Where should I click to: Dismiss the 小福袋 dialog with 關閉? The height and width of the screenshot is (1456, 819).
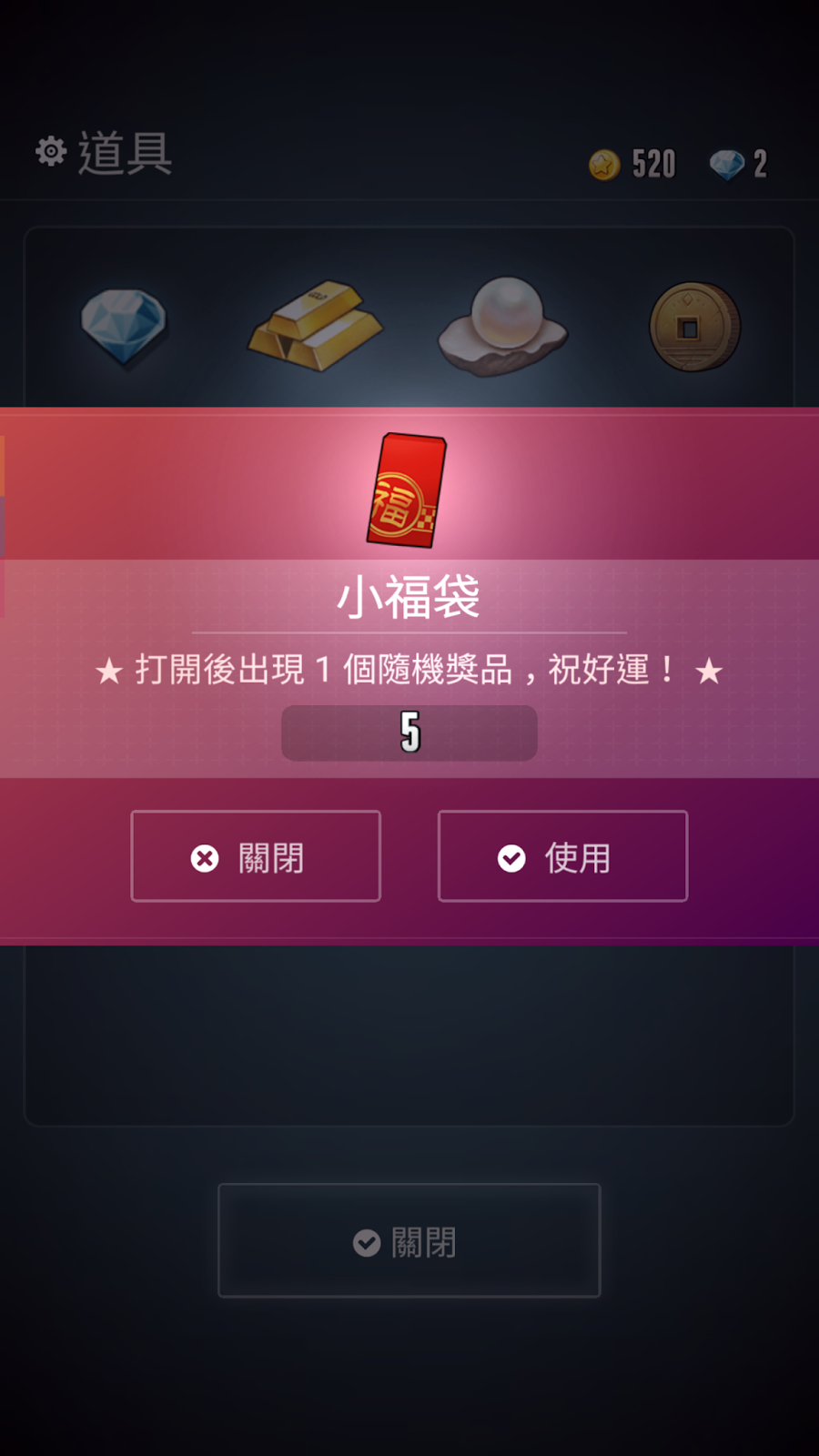tap(256, 856)
